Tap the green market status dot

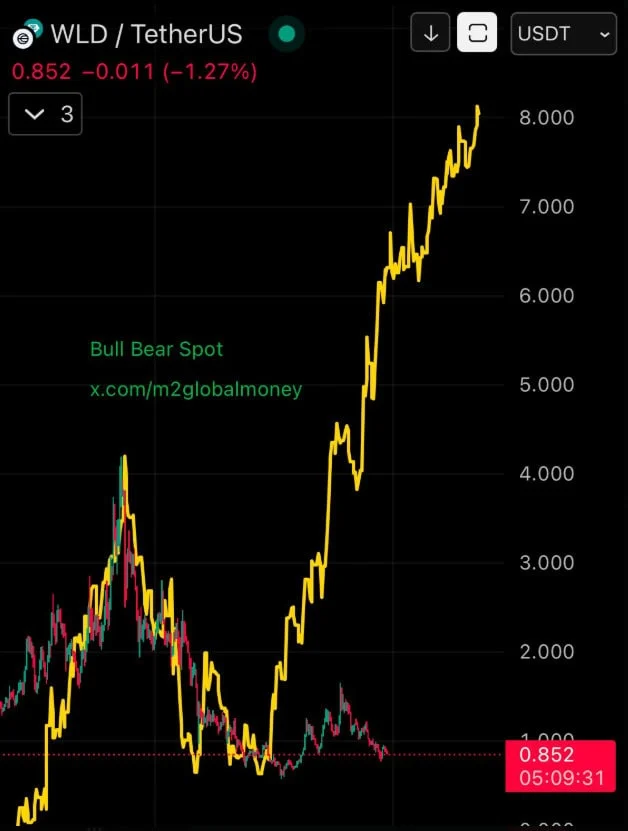287,34
